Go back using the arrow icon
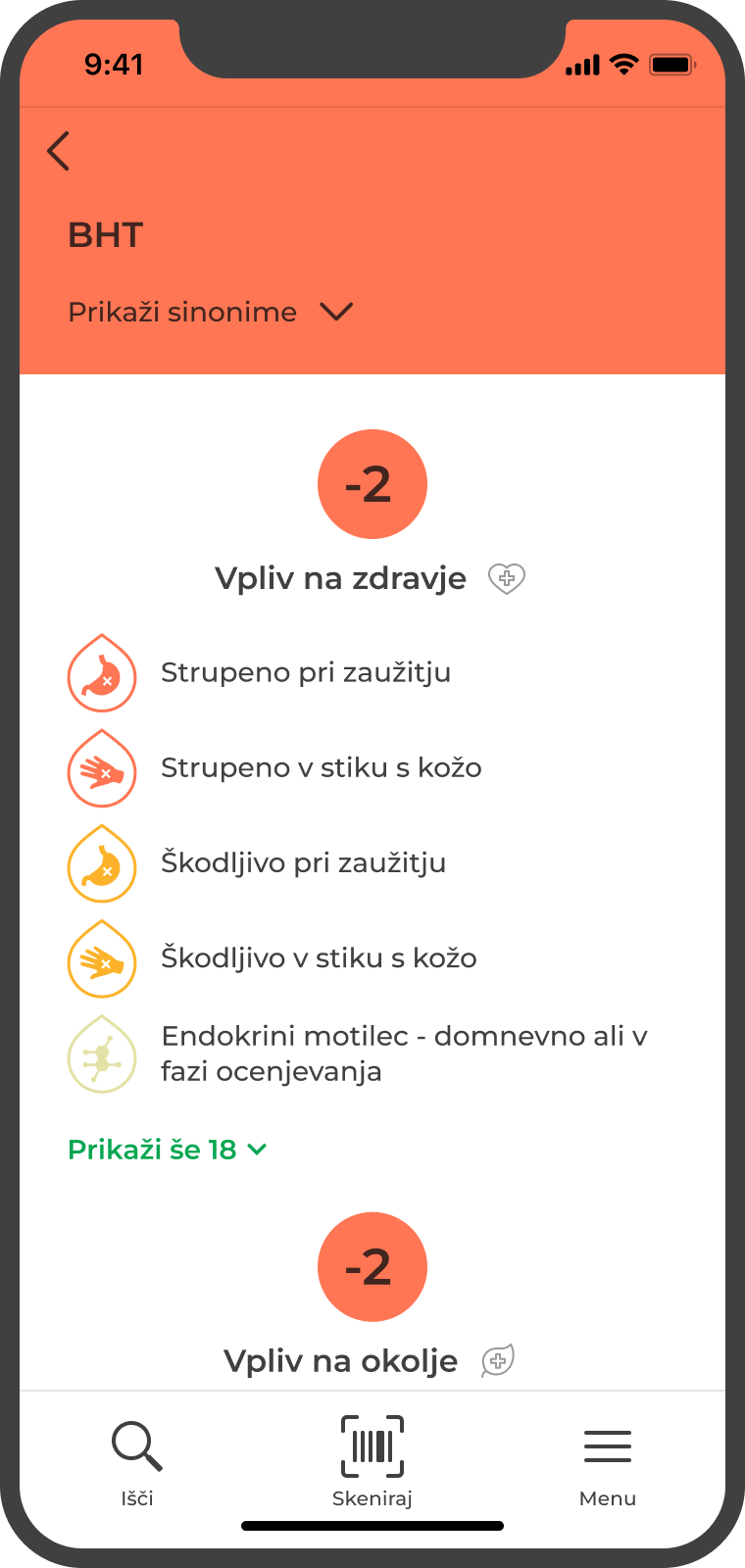745x1568 pixels. coord(59,152)
